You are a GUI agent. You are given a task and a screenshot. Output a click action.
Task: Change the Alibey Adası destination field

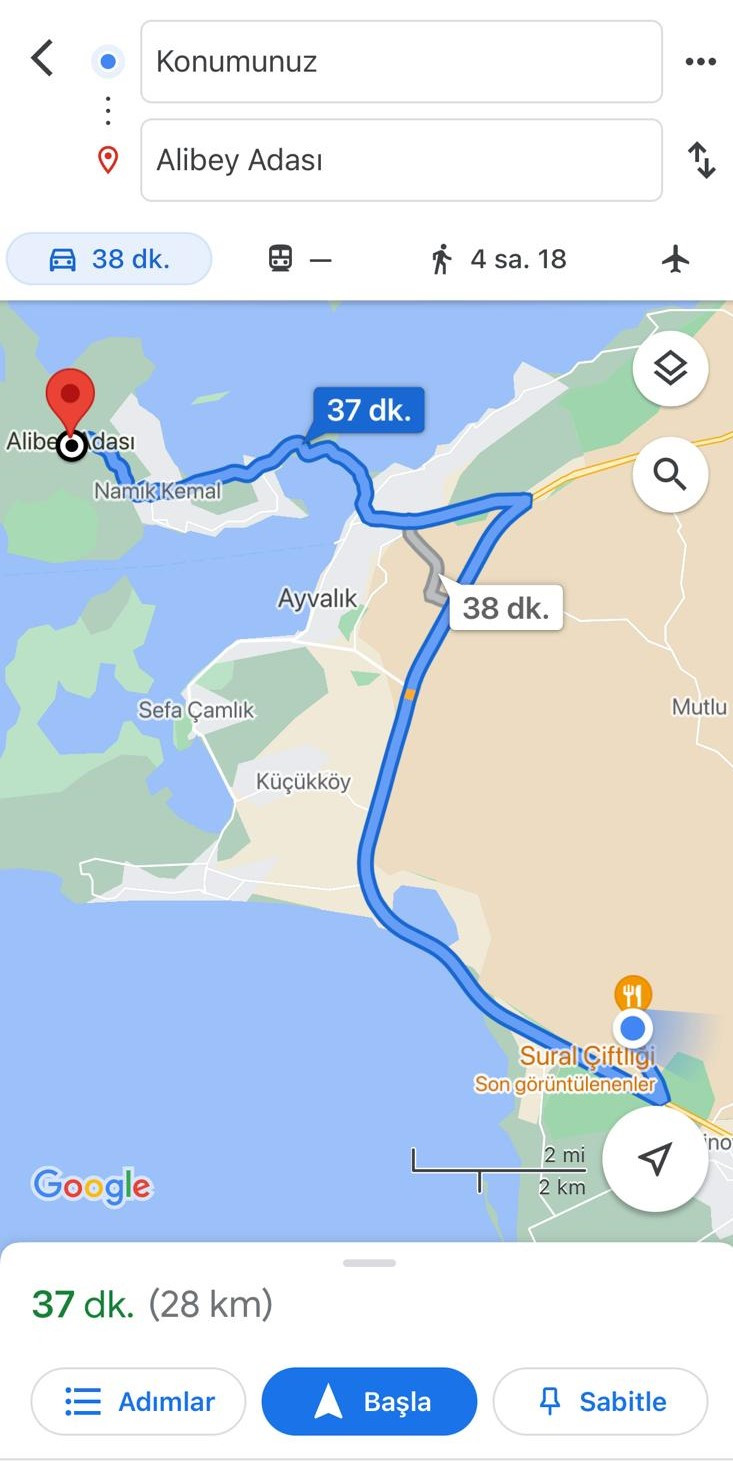pyautogui.click(x=401, y=160)
